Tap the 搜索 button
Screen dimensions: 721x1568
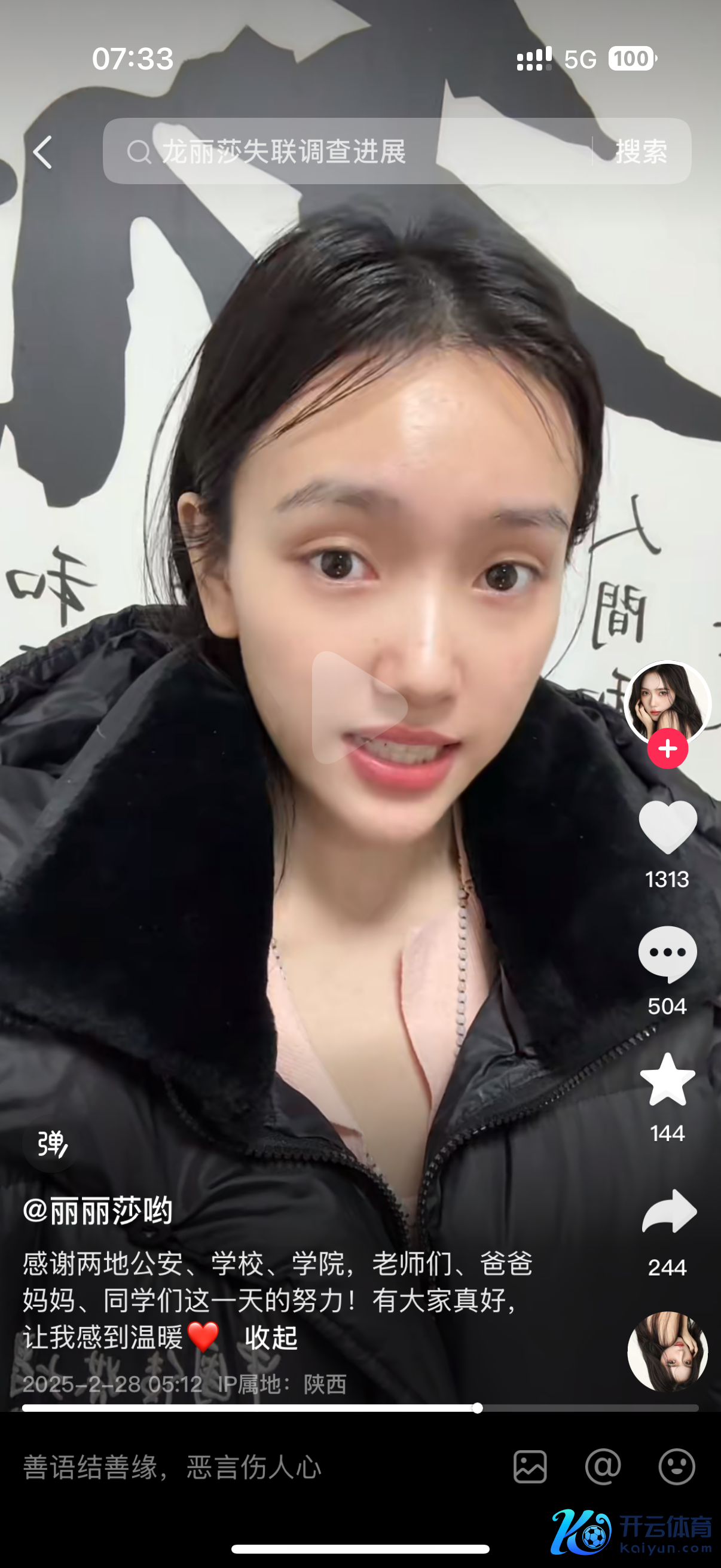[641, 151]
